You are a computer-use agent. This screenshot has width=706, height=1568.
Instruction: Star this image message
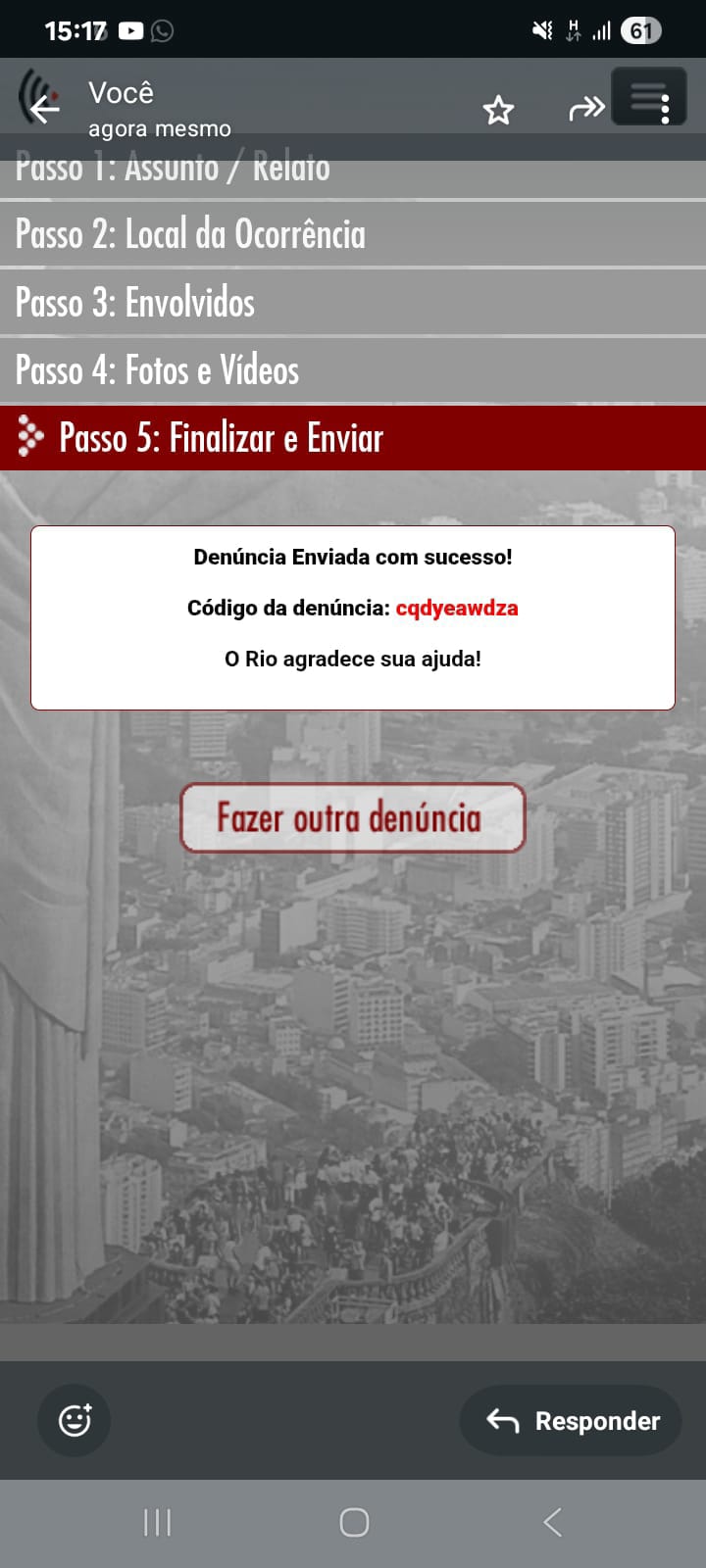(498, 110)
